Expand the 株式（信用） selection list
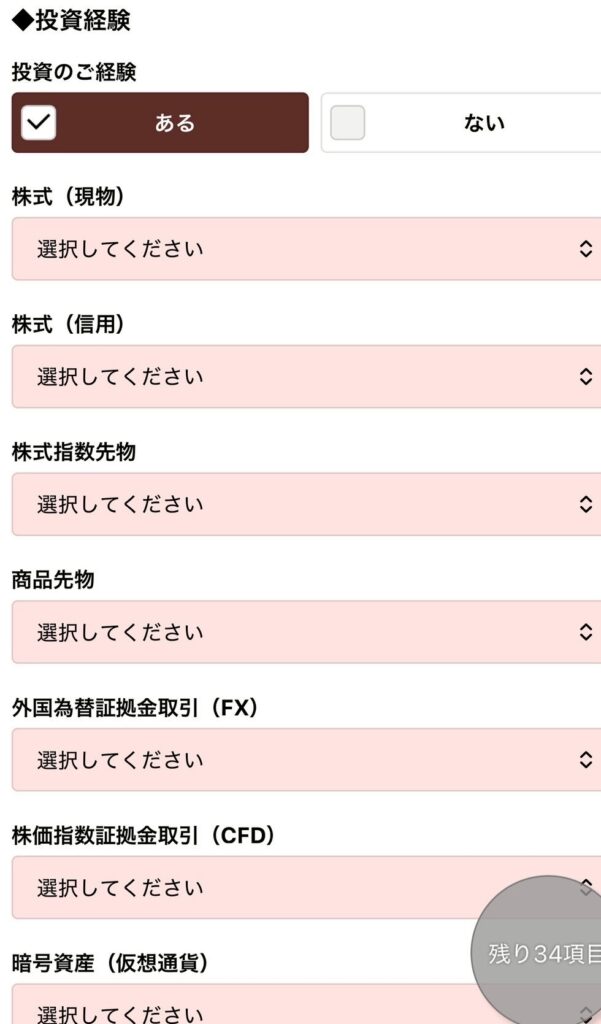 pos(306,377)
